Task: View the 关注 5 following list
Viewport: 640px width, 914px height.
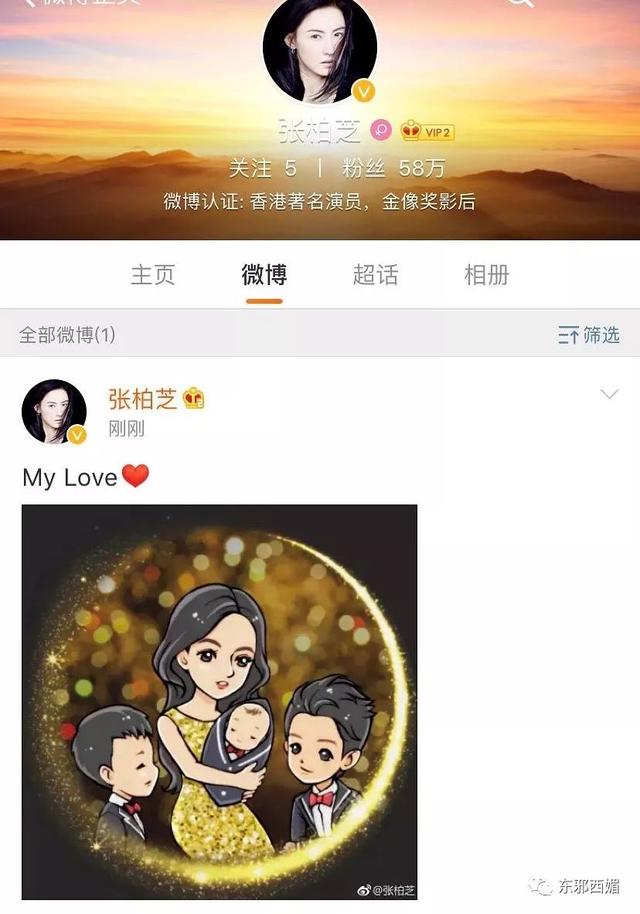Action: 263,168
